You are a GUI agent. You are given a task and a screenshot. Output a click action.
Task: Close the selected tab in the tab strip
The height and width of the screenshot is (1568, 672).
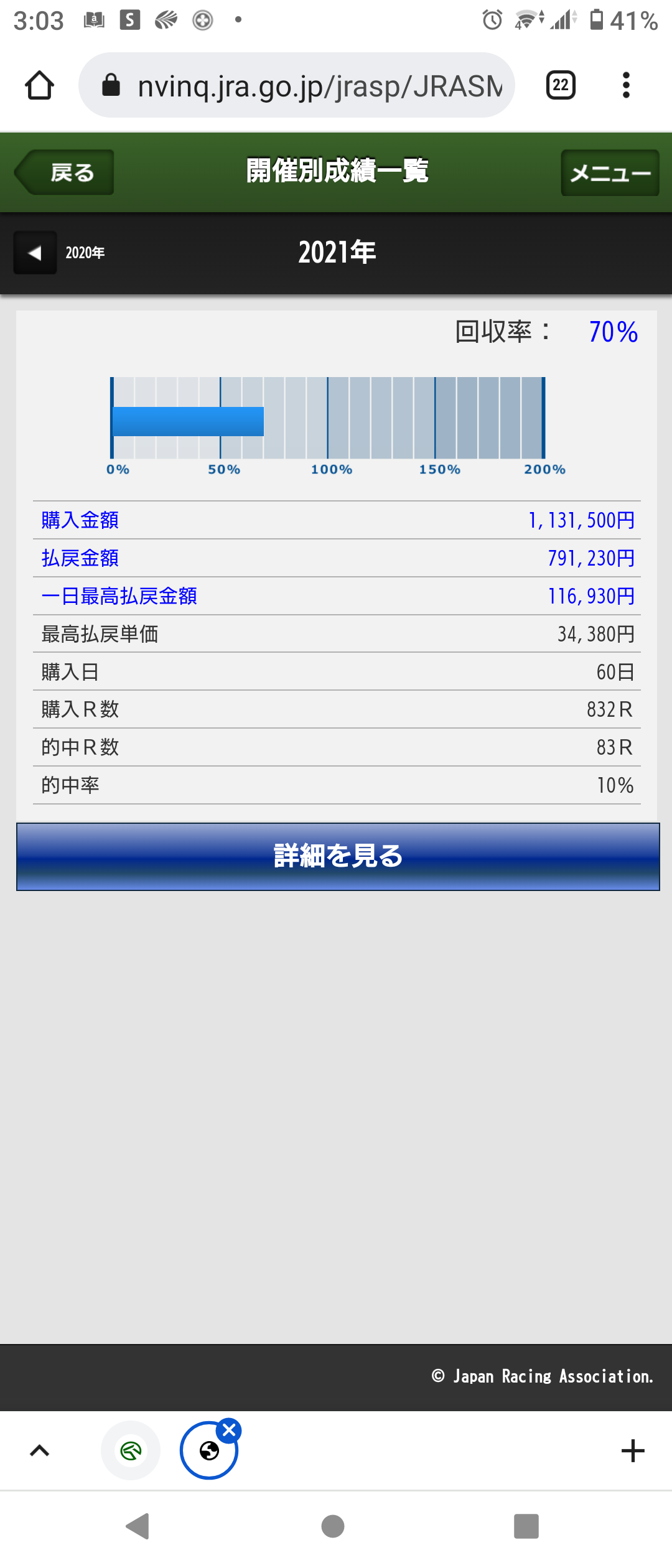pos(230,1430)
